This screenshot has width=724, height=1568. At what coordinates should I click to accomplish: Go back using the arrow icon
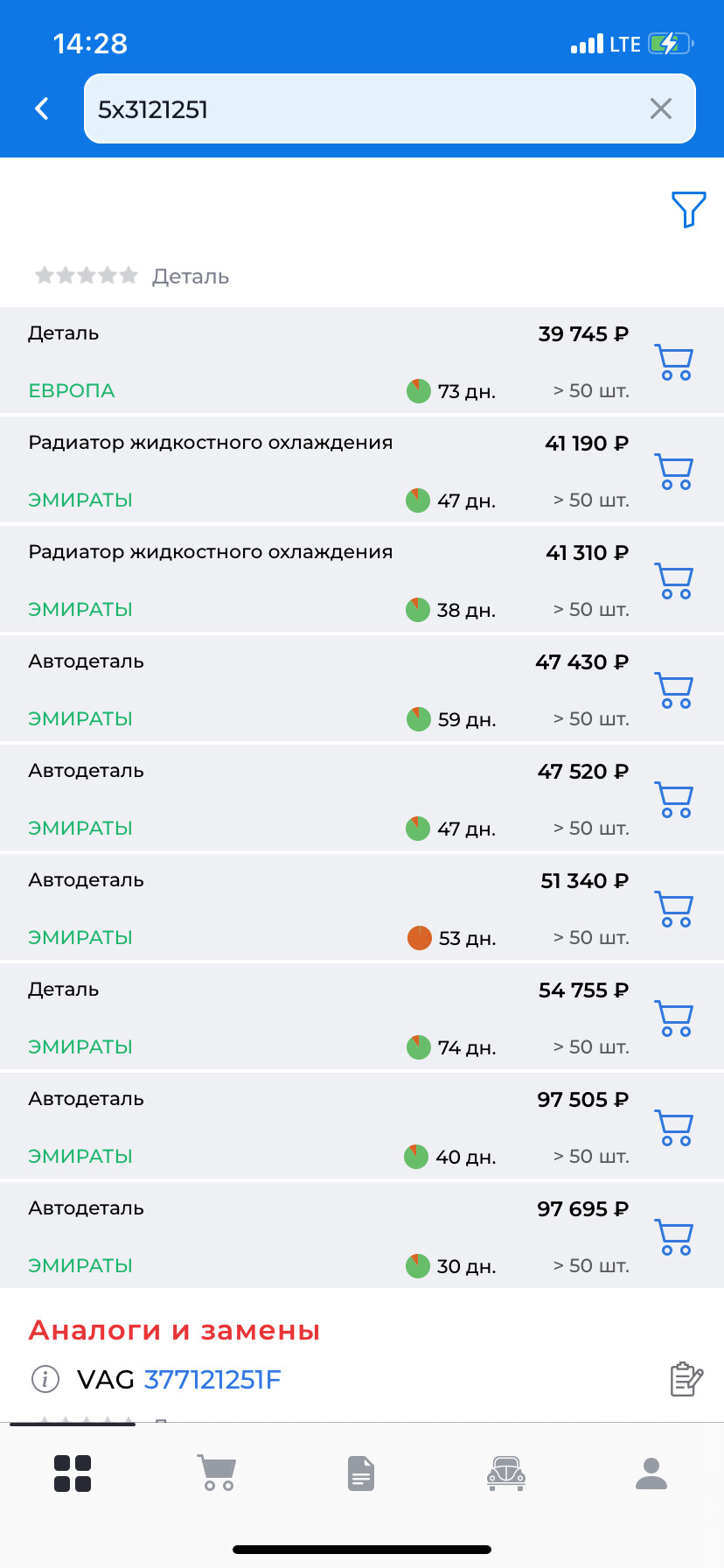pos(42,108)
